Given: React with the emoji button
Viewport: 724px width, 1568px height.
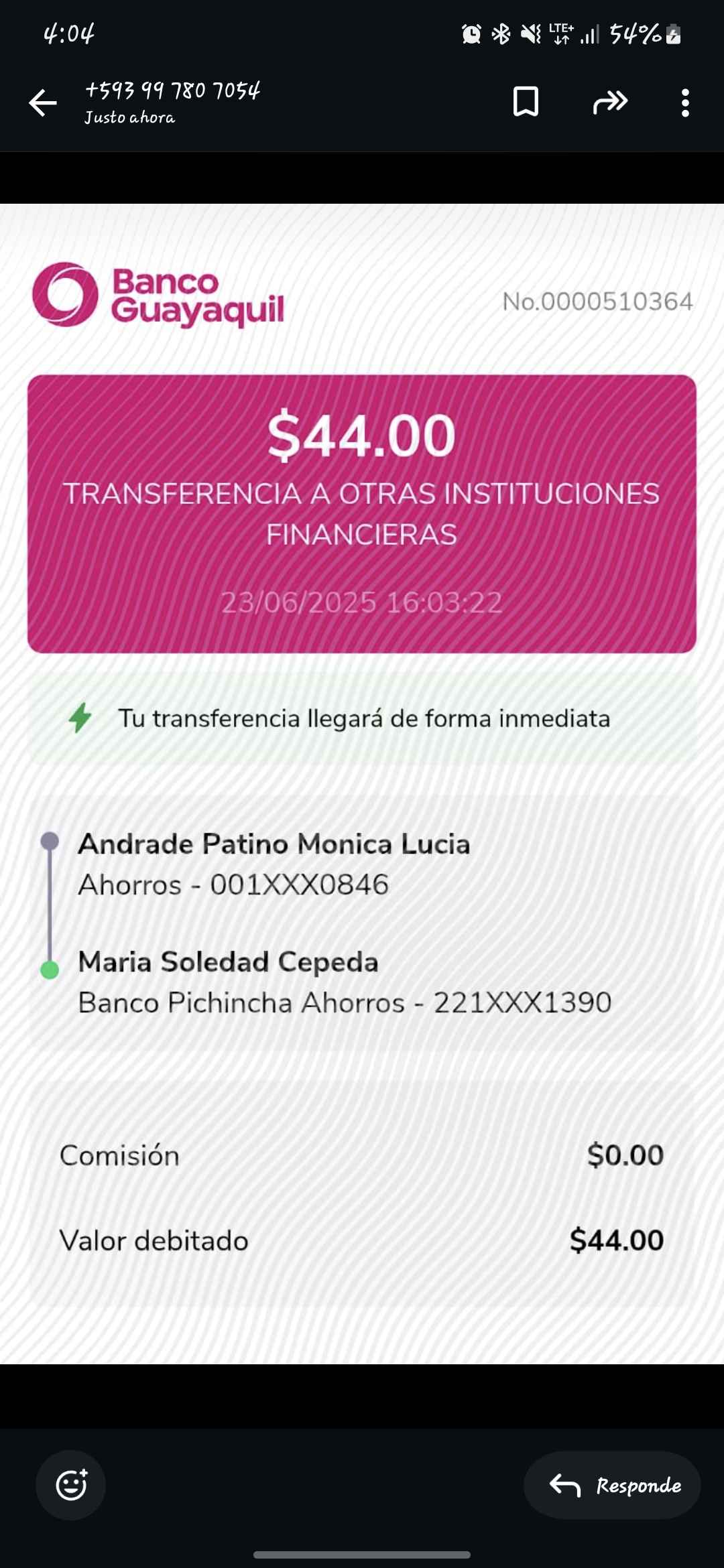Looking at the screenshot, I should point(71,1485).
